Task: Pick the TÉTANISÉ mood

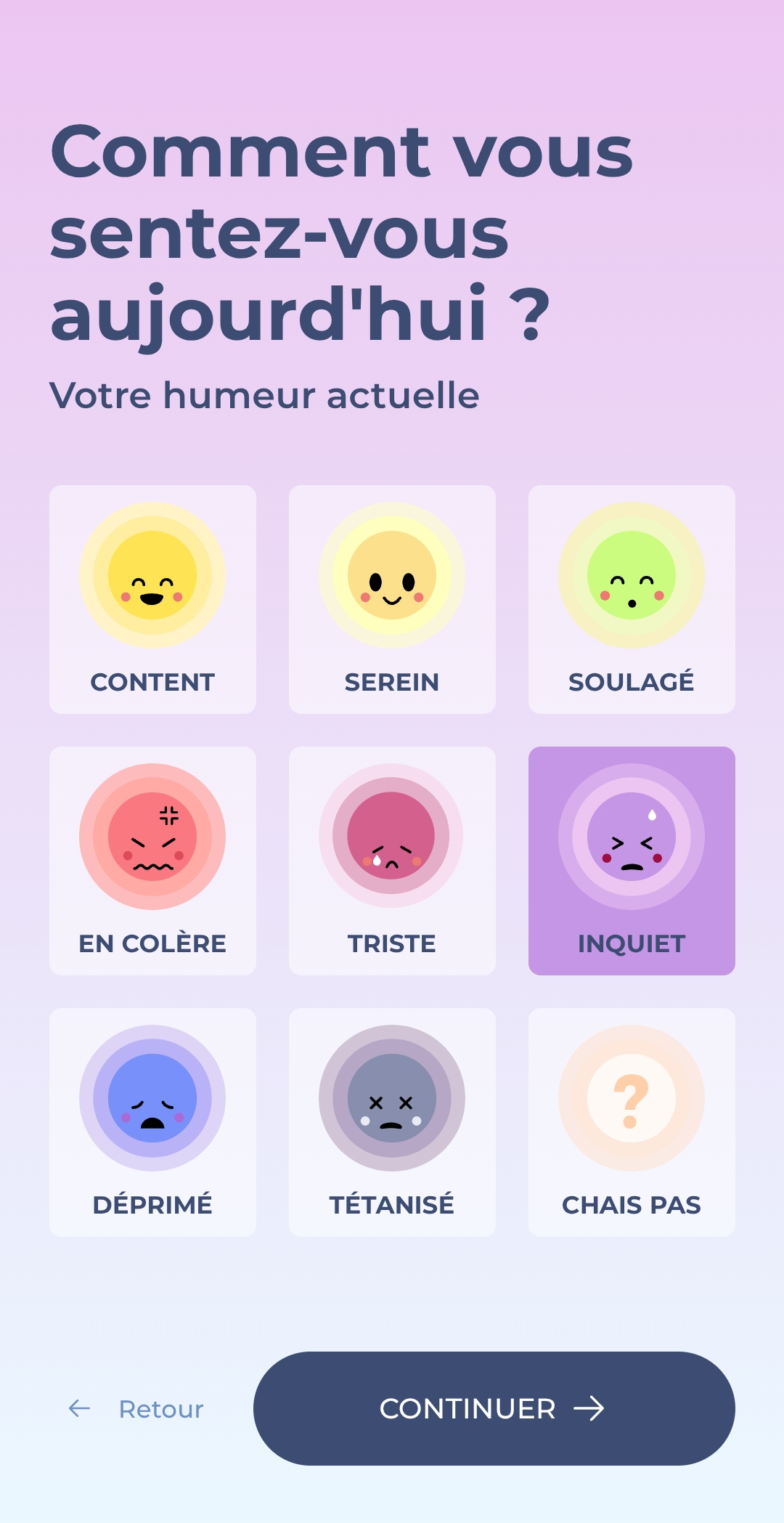Action: coord(392,1122)
